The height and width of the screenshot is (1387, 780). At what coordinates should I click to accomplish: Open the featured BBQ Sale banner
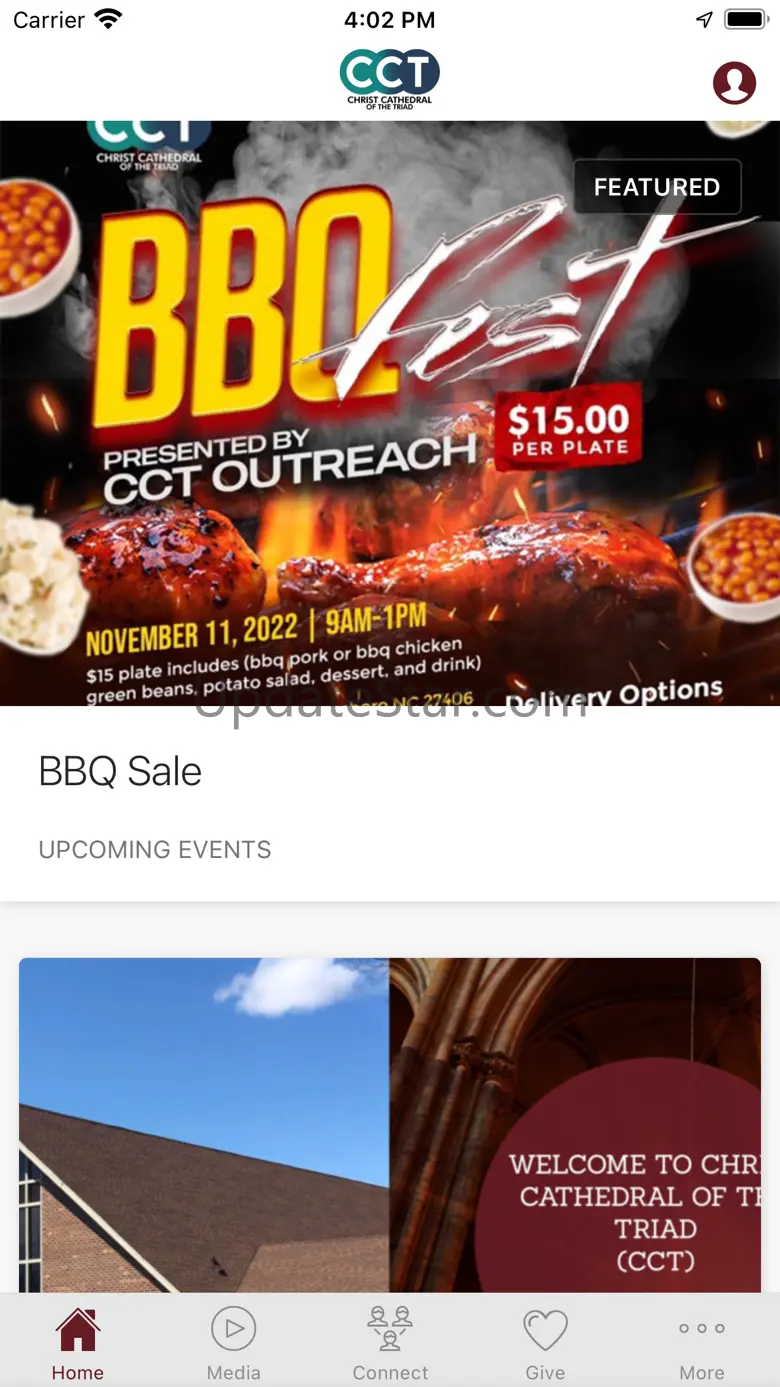click(x=390, y=414)
